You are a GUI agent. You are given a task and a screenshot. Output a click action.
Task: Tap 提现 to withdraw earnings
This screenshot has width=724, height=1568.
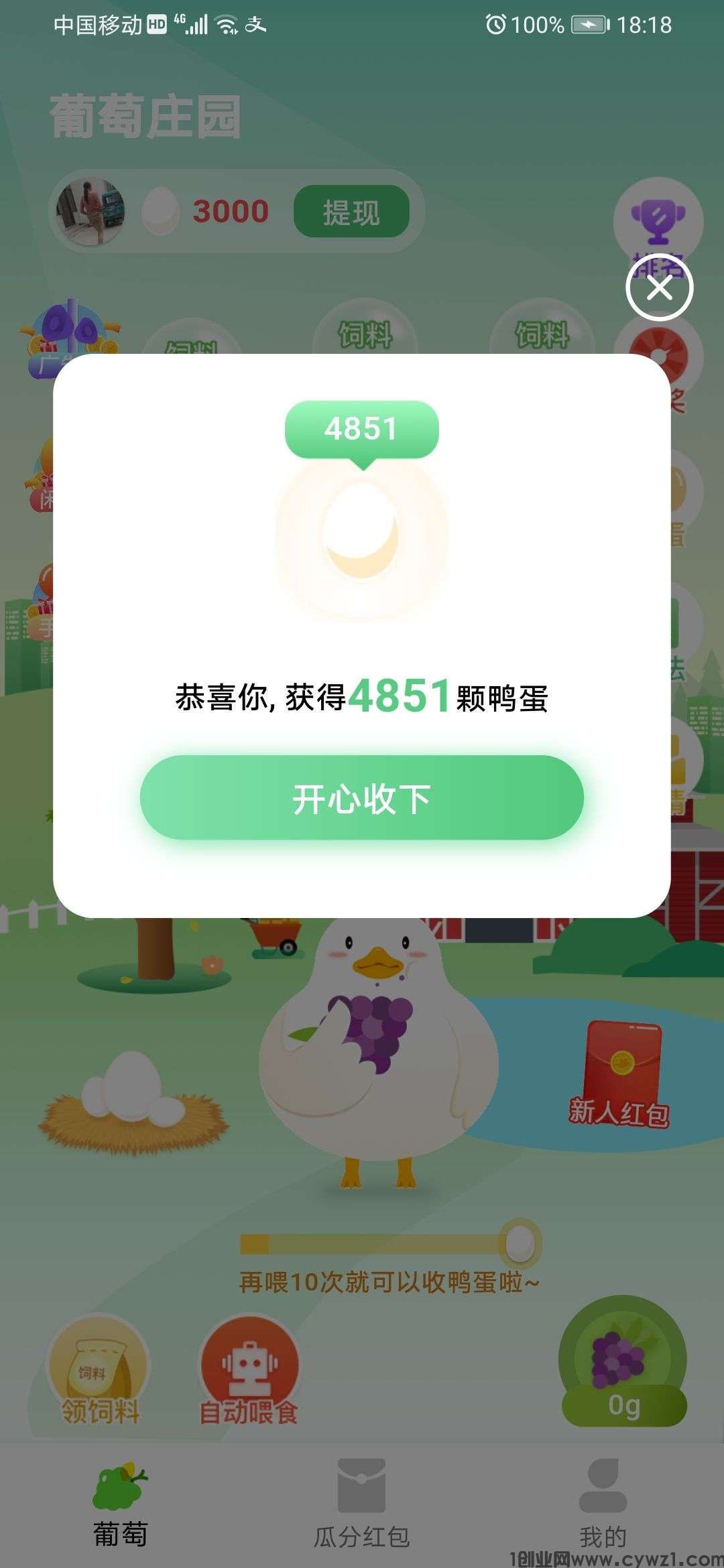pos(351,211)
